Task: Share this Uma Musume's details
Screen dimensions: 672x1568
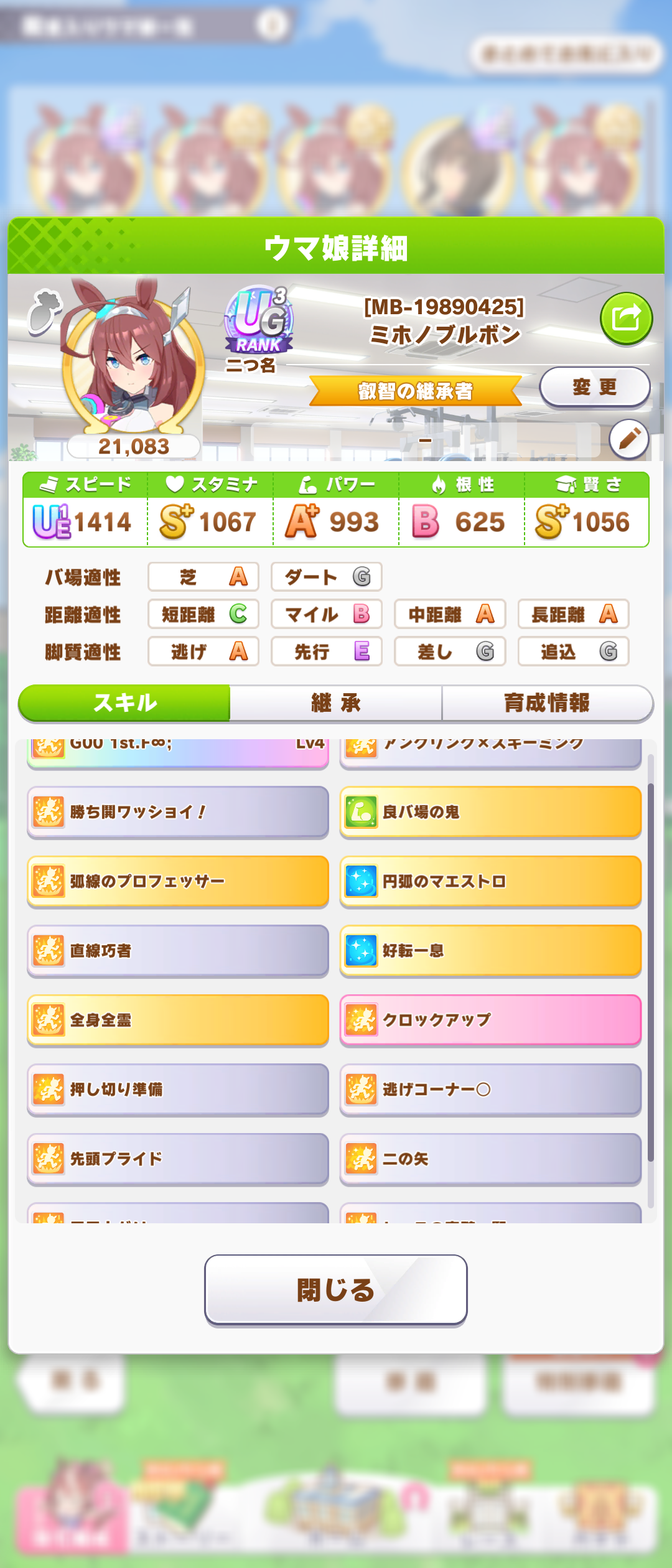Action: click(626, 319)
